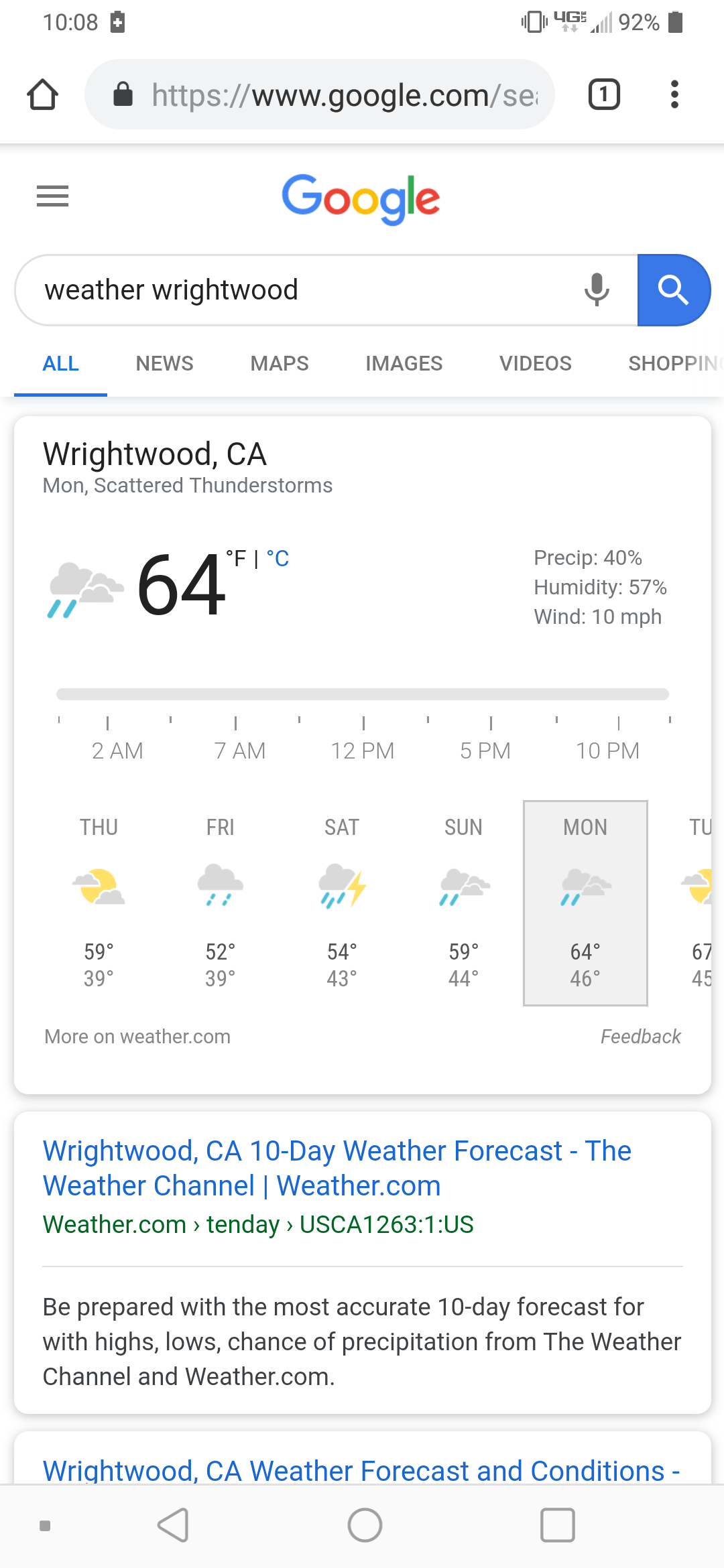Open Wrightwood 10-Day Weather Forecast result
The height and width of the screenshot is (1568, 724).
(337, 1168)
